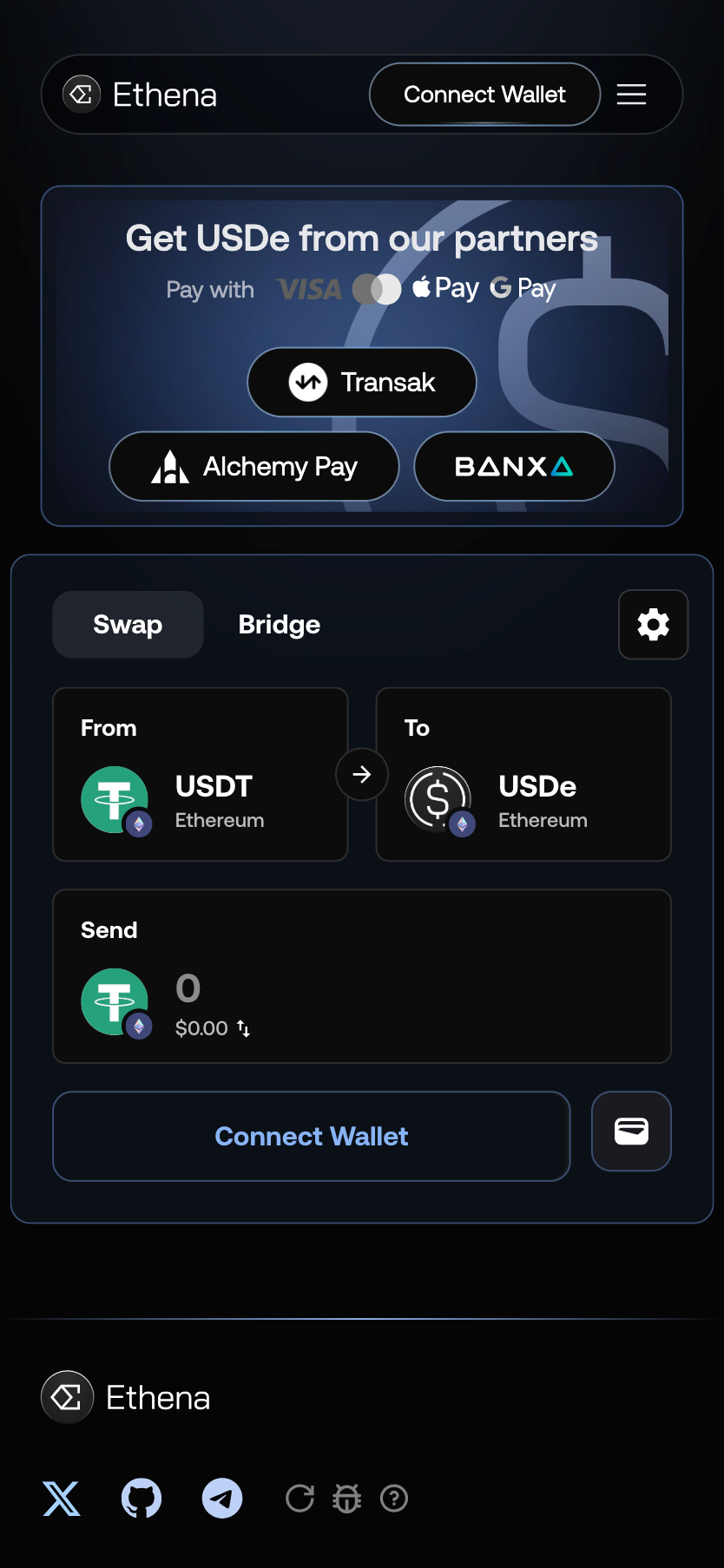Visit Ethena on X
724x1568 pixels.
[x=62, y=1499]
